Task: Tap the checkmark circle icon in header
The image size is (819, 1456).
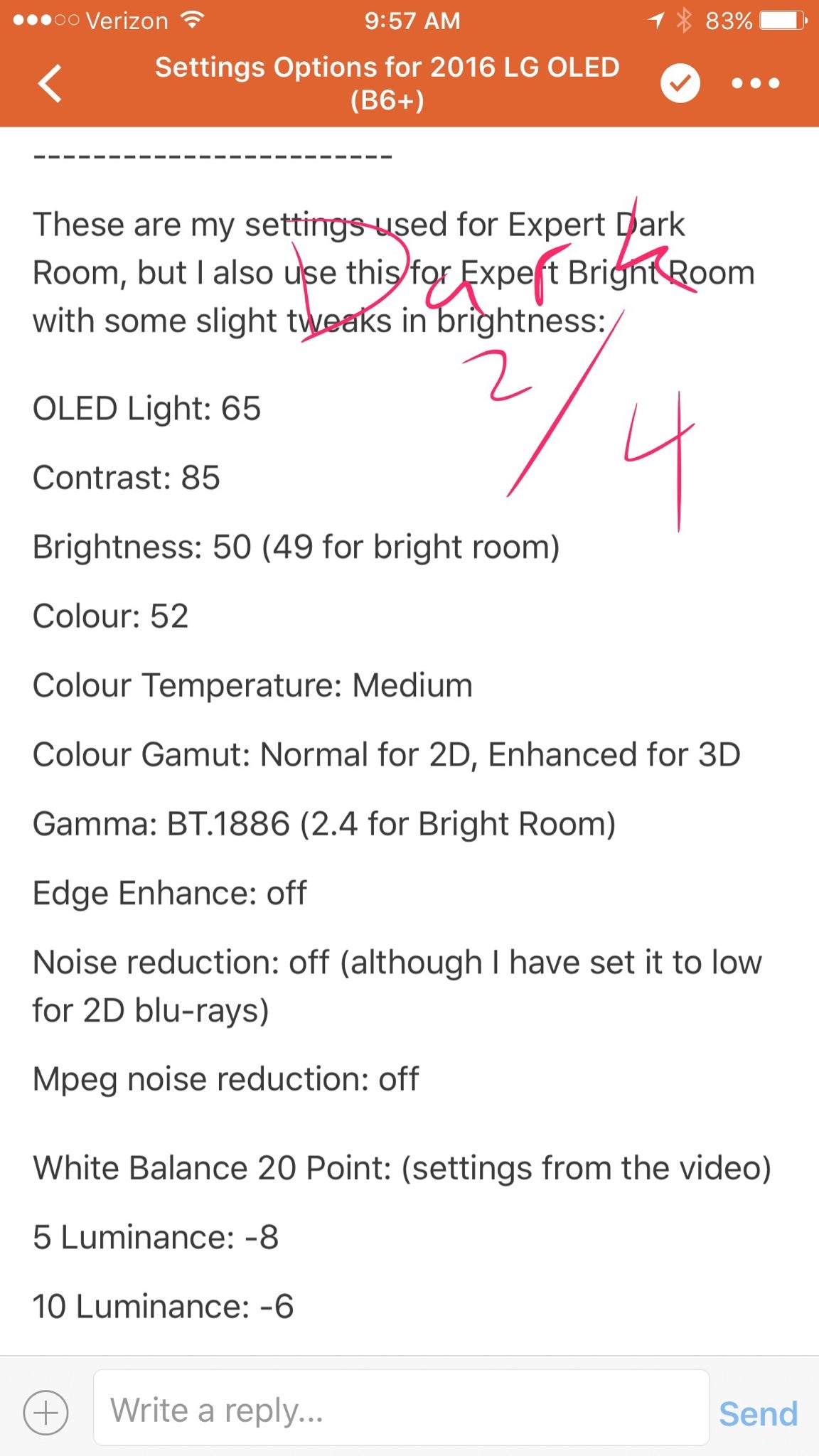Action: click(680, 83)
